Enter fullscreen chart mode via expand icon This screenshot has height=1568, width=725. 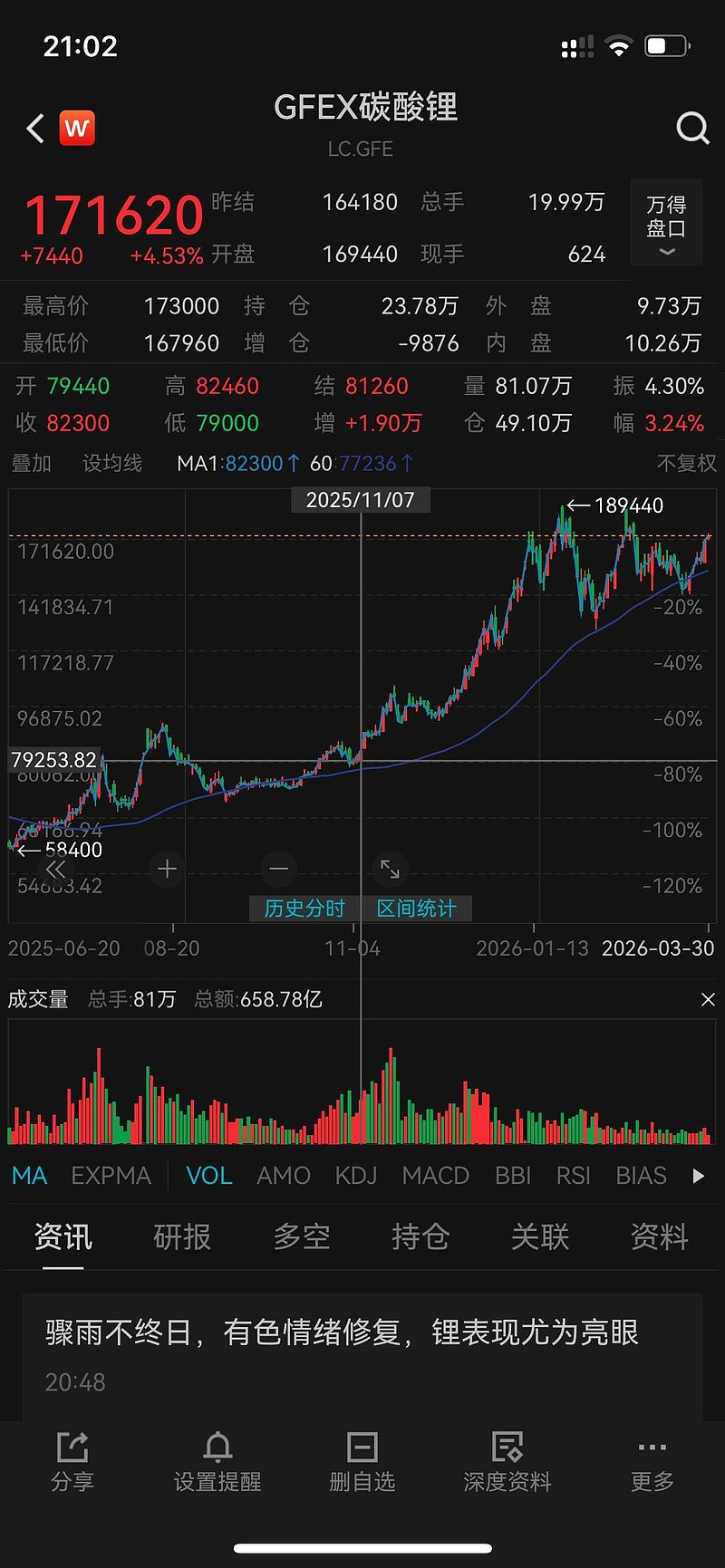pos(390,869)
